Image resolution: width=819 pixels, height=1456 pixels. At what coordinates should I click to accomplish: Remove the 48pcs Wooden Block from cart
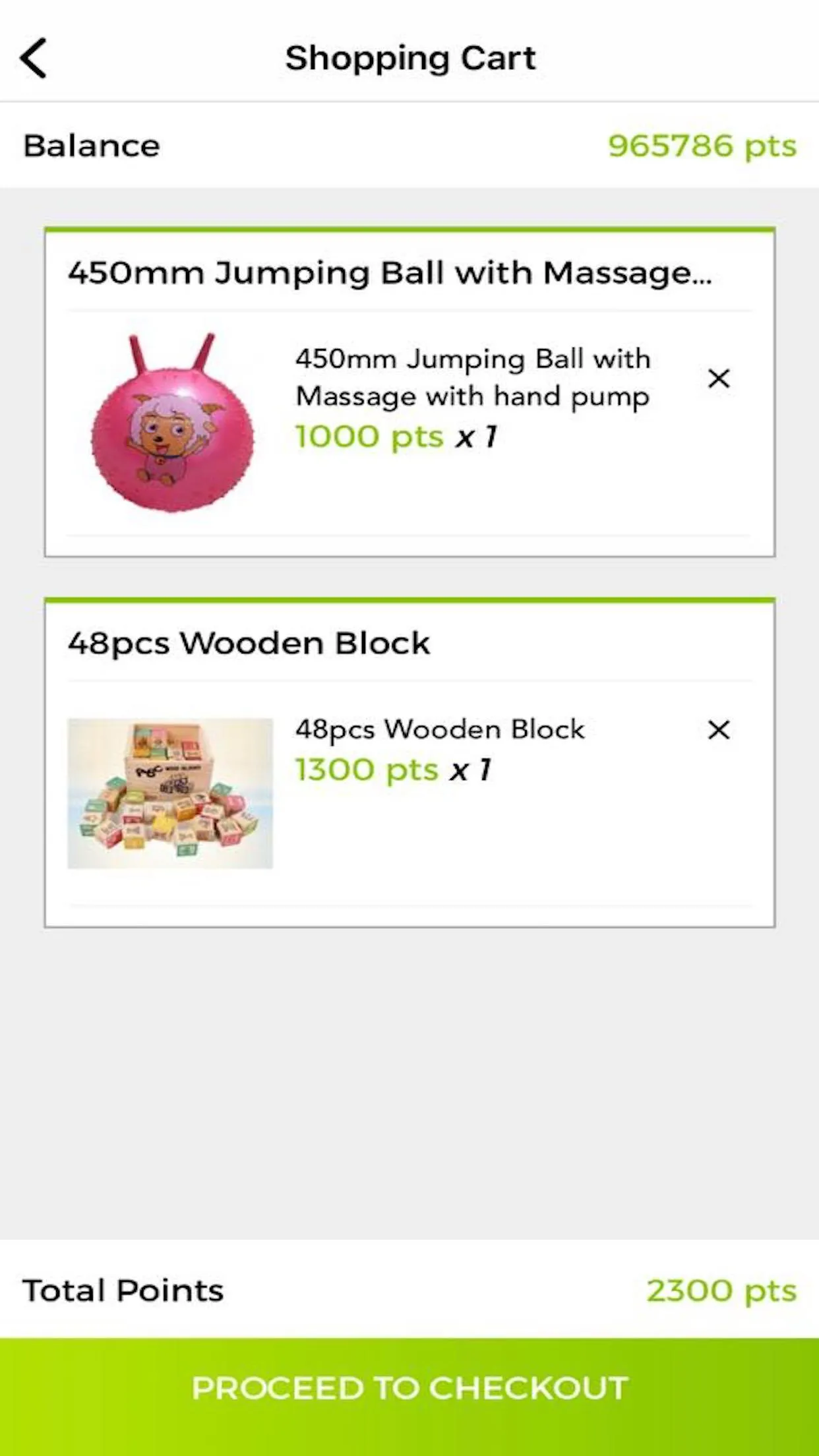pos(718,730)
